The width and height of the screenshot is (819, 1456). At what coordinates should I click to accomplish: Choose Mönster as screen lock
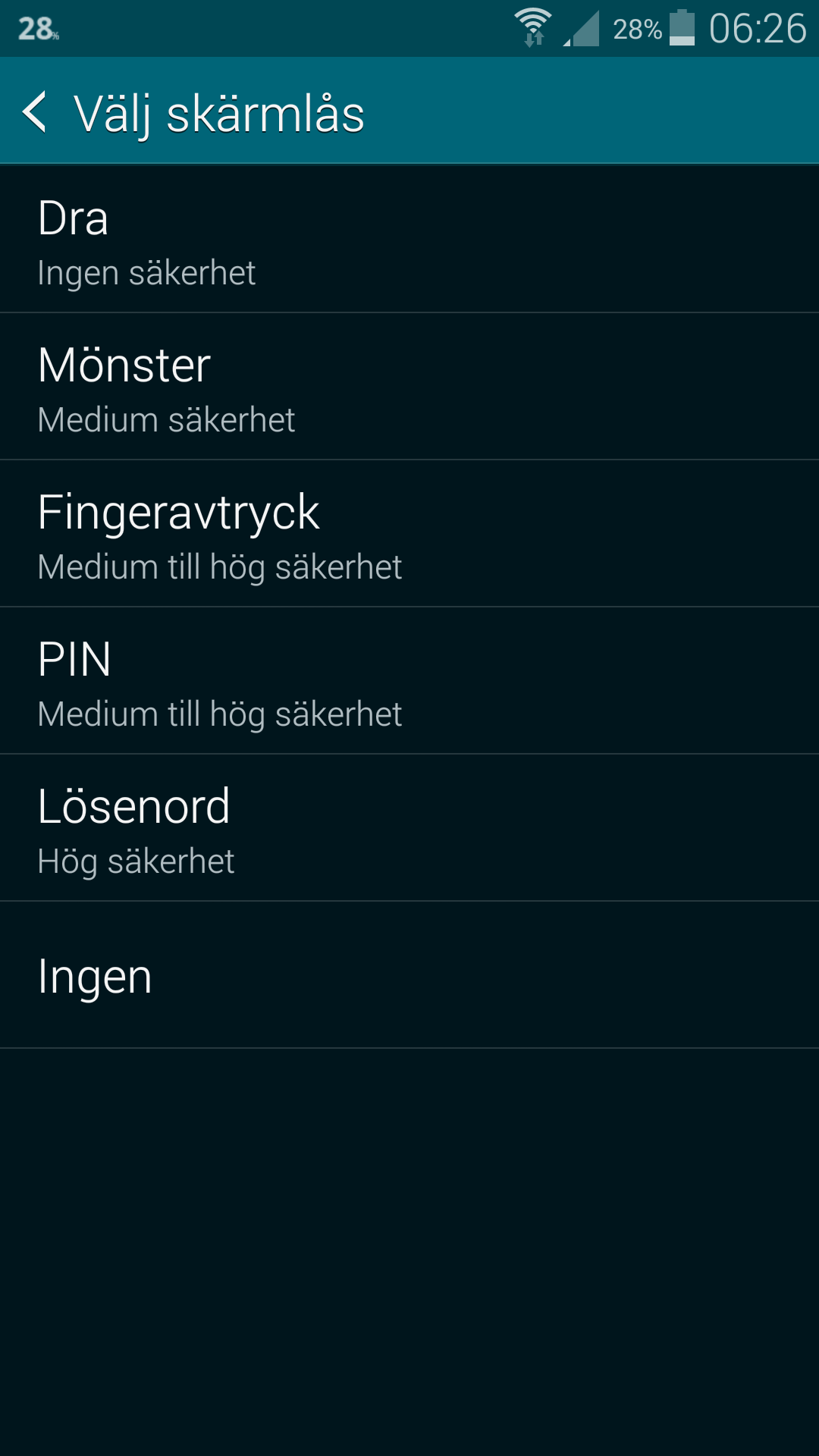(409, 386)
